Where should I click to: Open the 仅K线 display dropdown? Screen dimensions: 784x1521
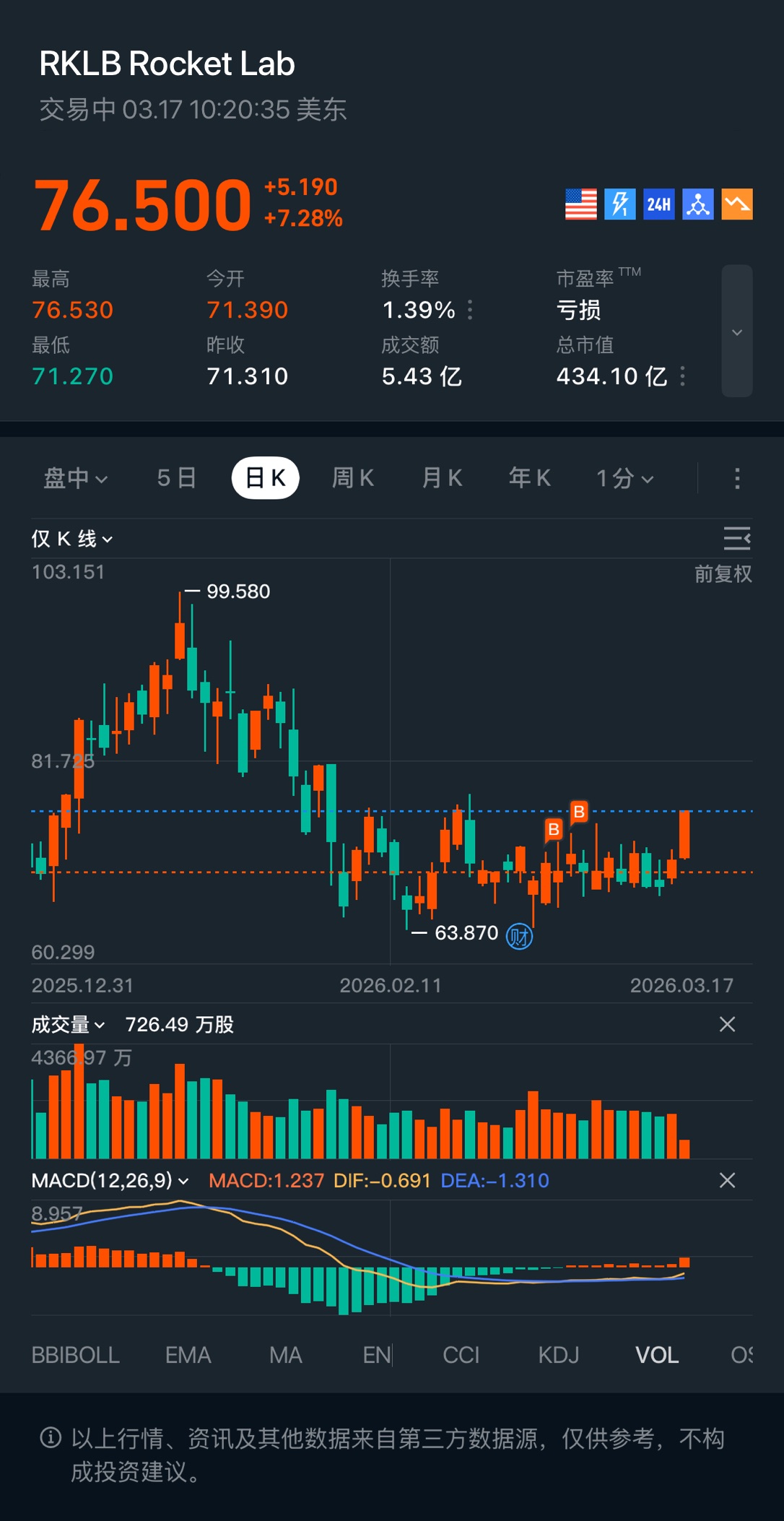71,539
